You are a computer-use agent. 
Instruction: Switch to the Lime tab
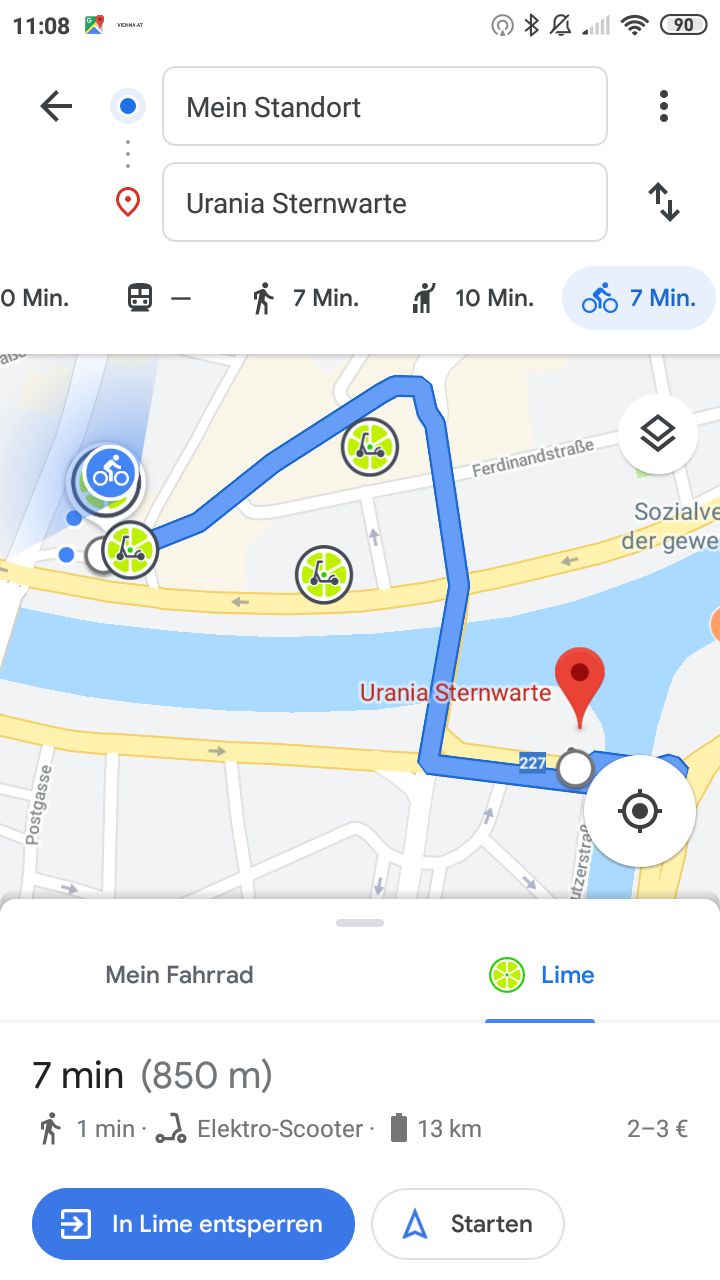(x=541, y=975)
